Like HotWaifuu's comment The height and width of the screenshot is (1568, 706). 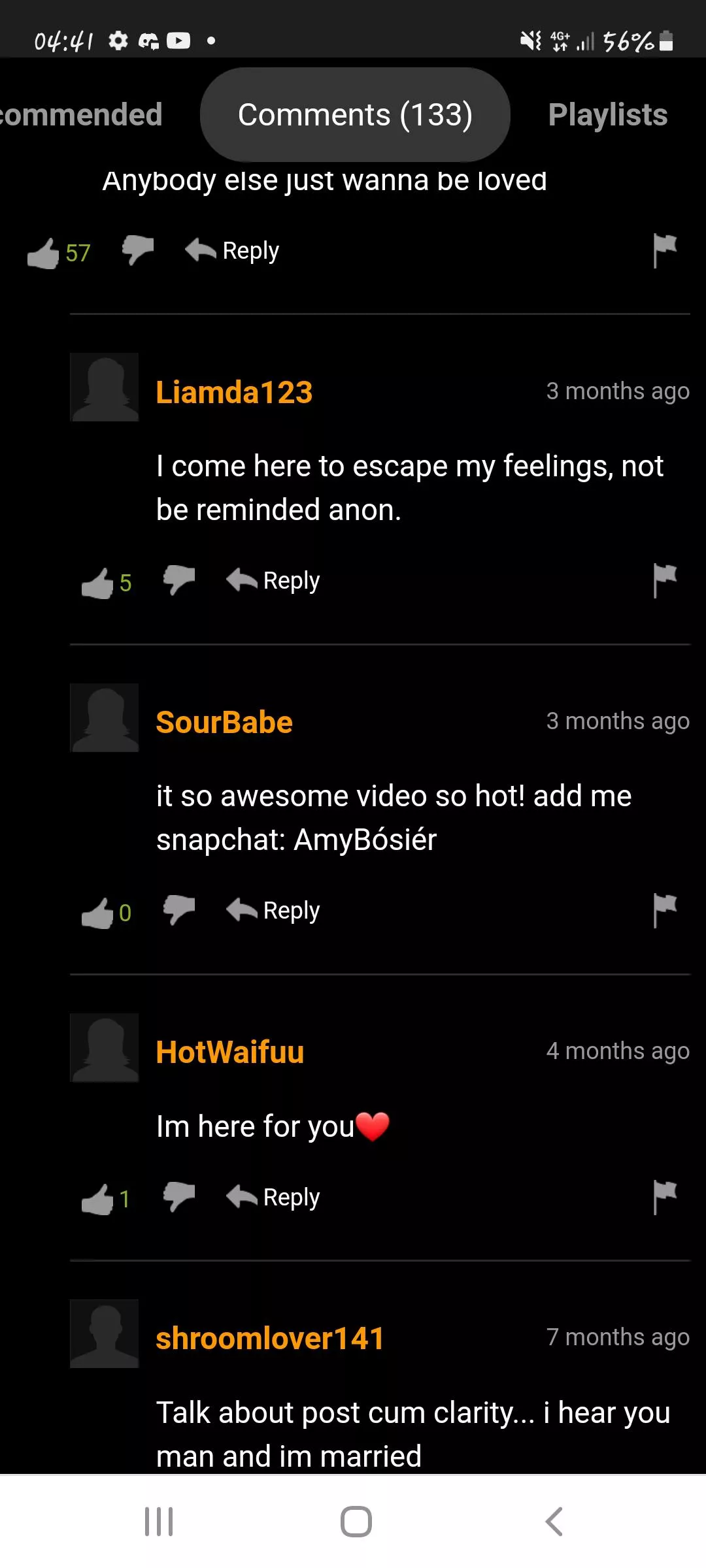97,1200
